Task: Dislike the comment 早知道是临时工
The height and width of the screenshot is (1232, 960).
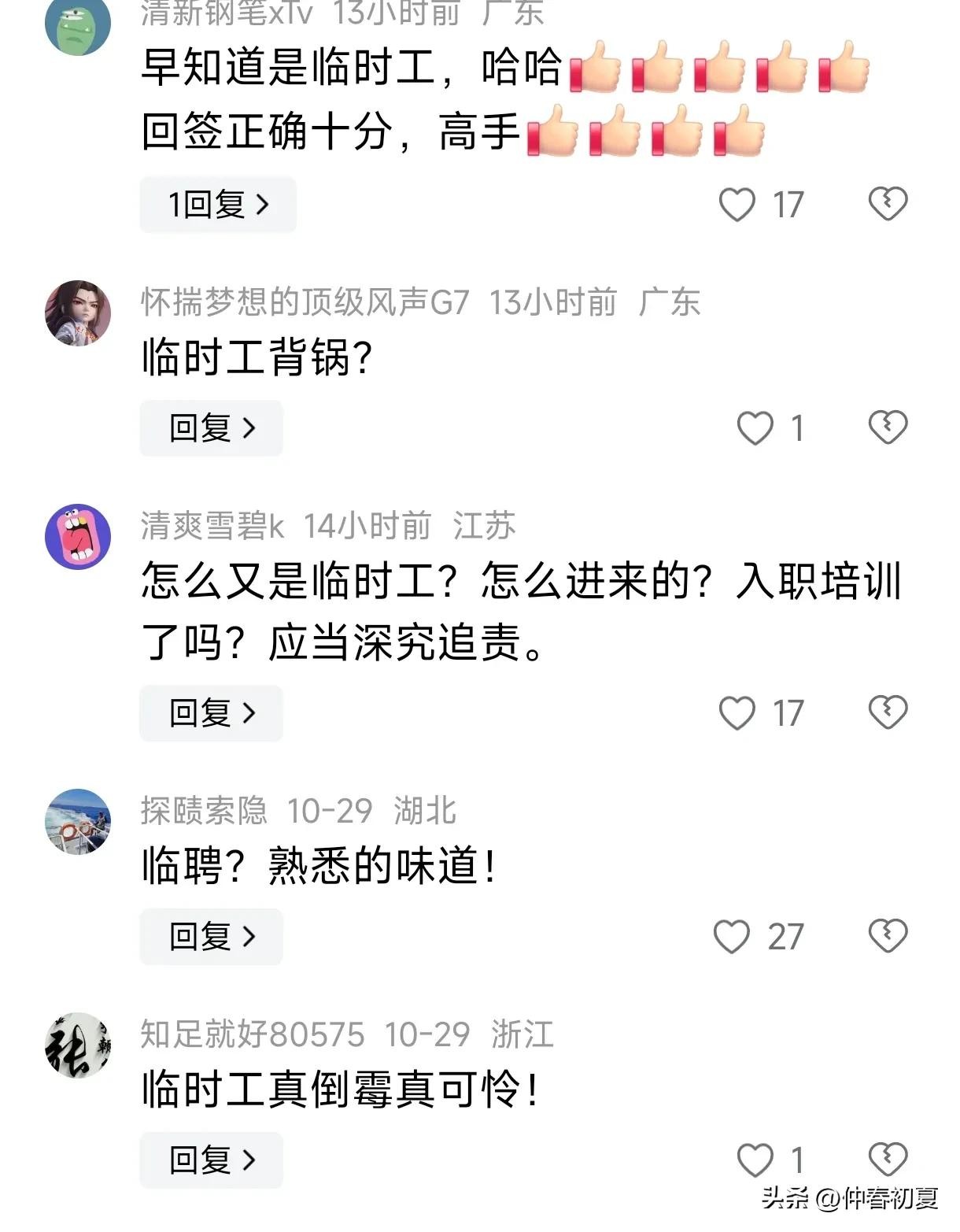Action: click(888, 204)
